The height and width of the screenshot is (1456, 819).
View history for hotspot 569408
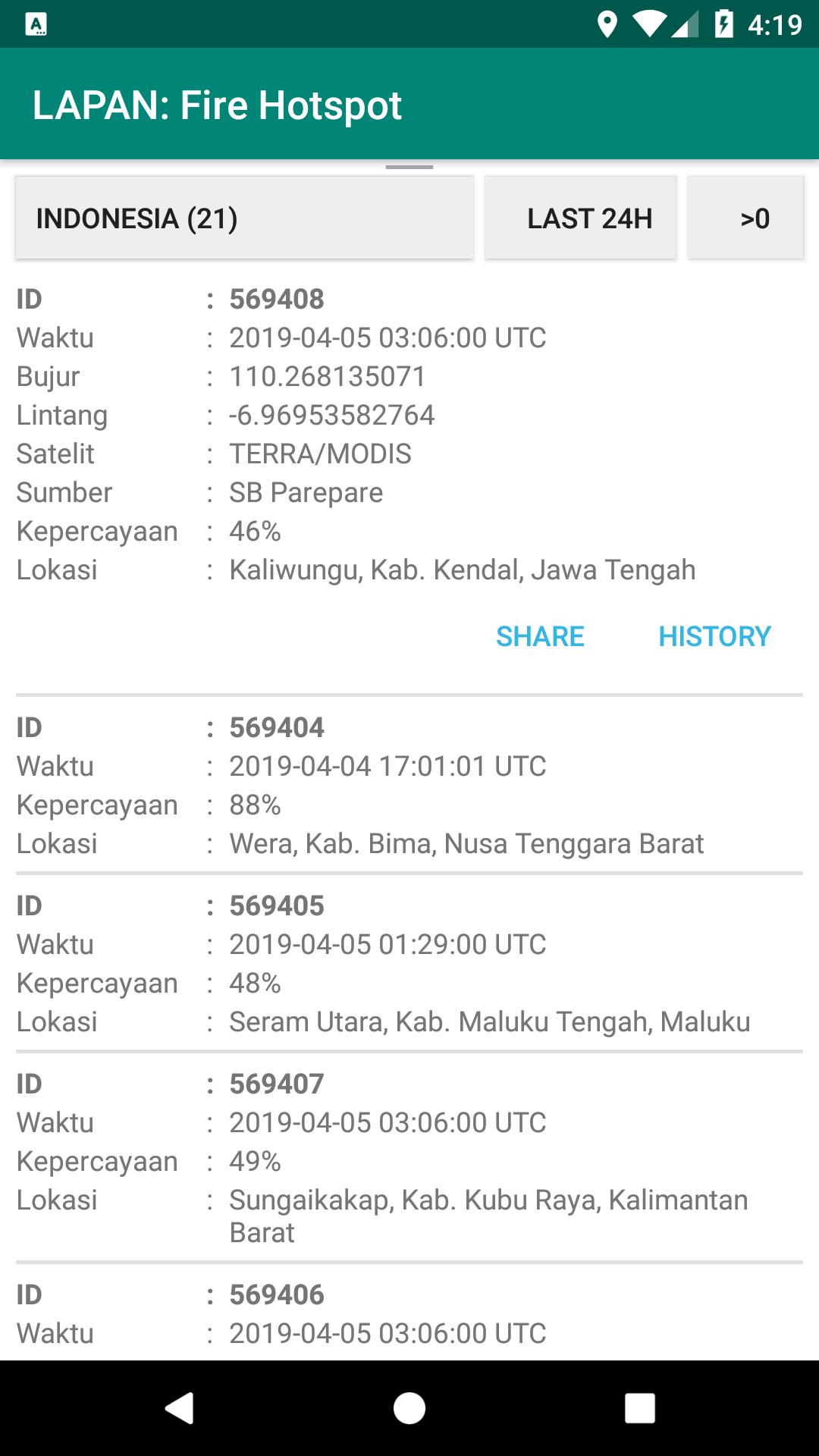(715, 637)
